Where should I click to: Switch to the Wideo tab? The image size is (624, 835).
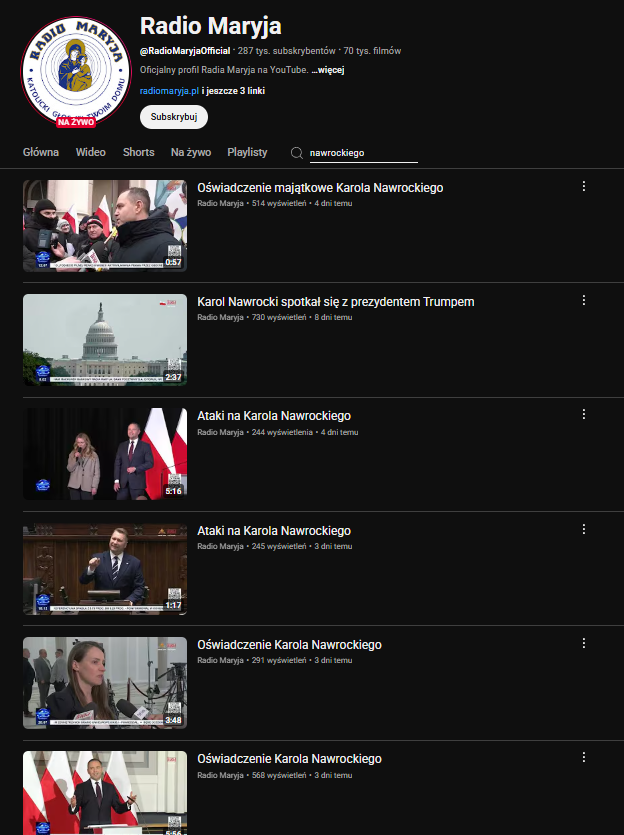91,152
